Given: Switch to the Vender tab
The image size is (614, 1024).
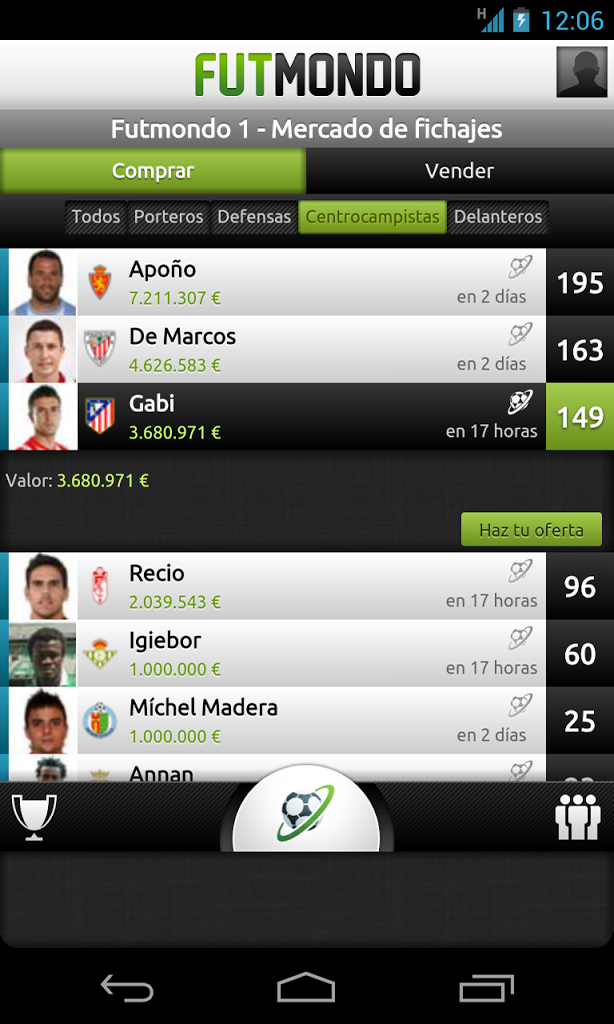Looking at the screenshot, I should click(459, 171).
